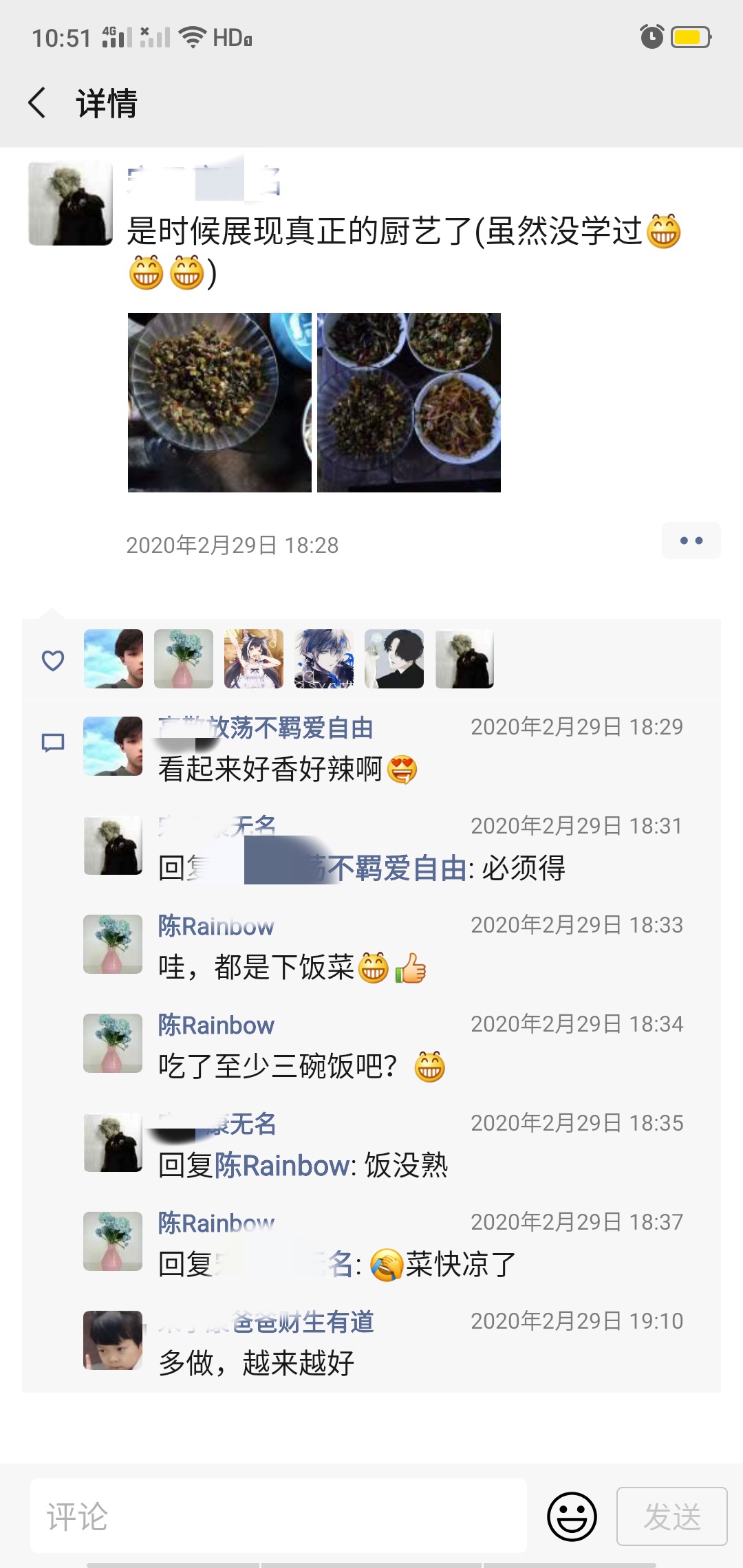This screenshot has width=743, height=1568.
Task: Open the first liker's avatar with sky background
Action: pyautogui.click(x=114, y=659)
